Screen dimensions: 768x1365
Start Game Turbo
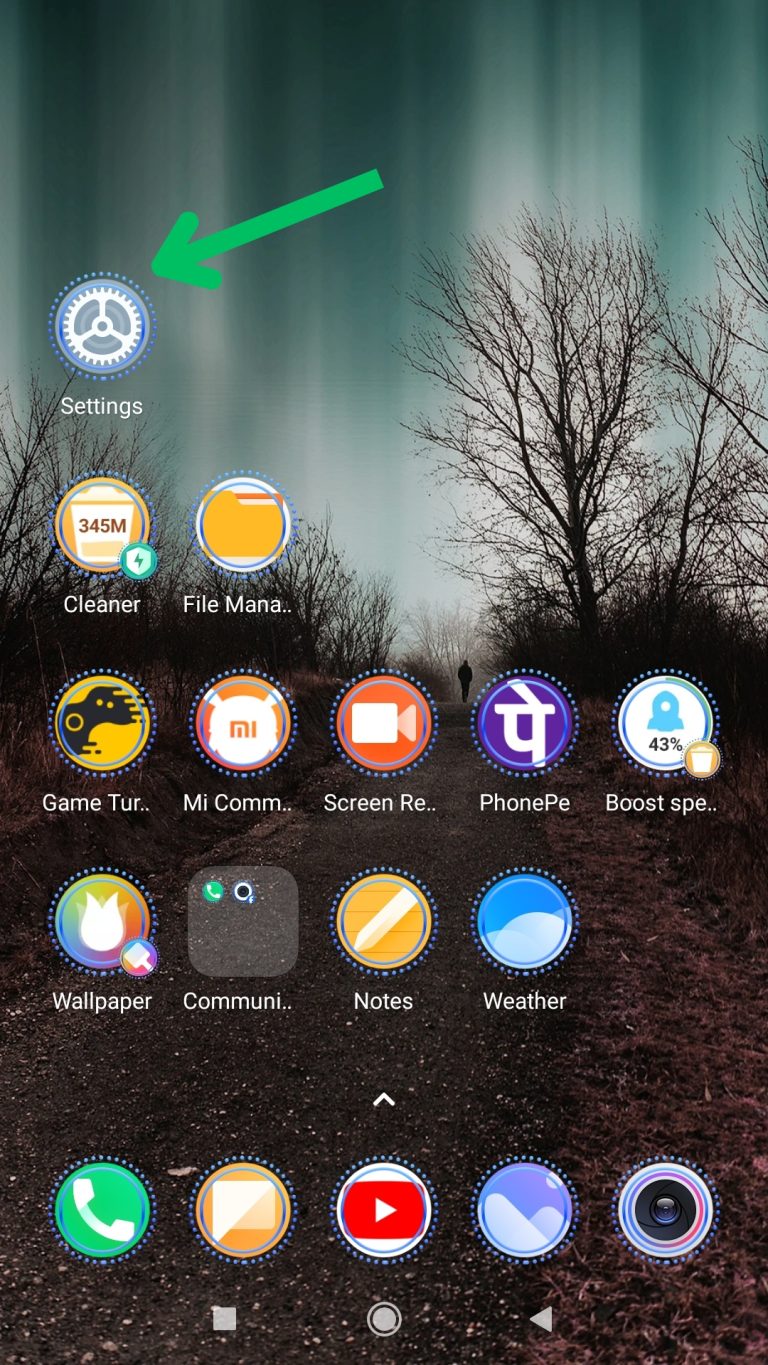click(101, 722)
